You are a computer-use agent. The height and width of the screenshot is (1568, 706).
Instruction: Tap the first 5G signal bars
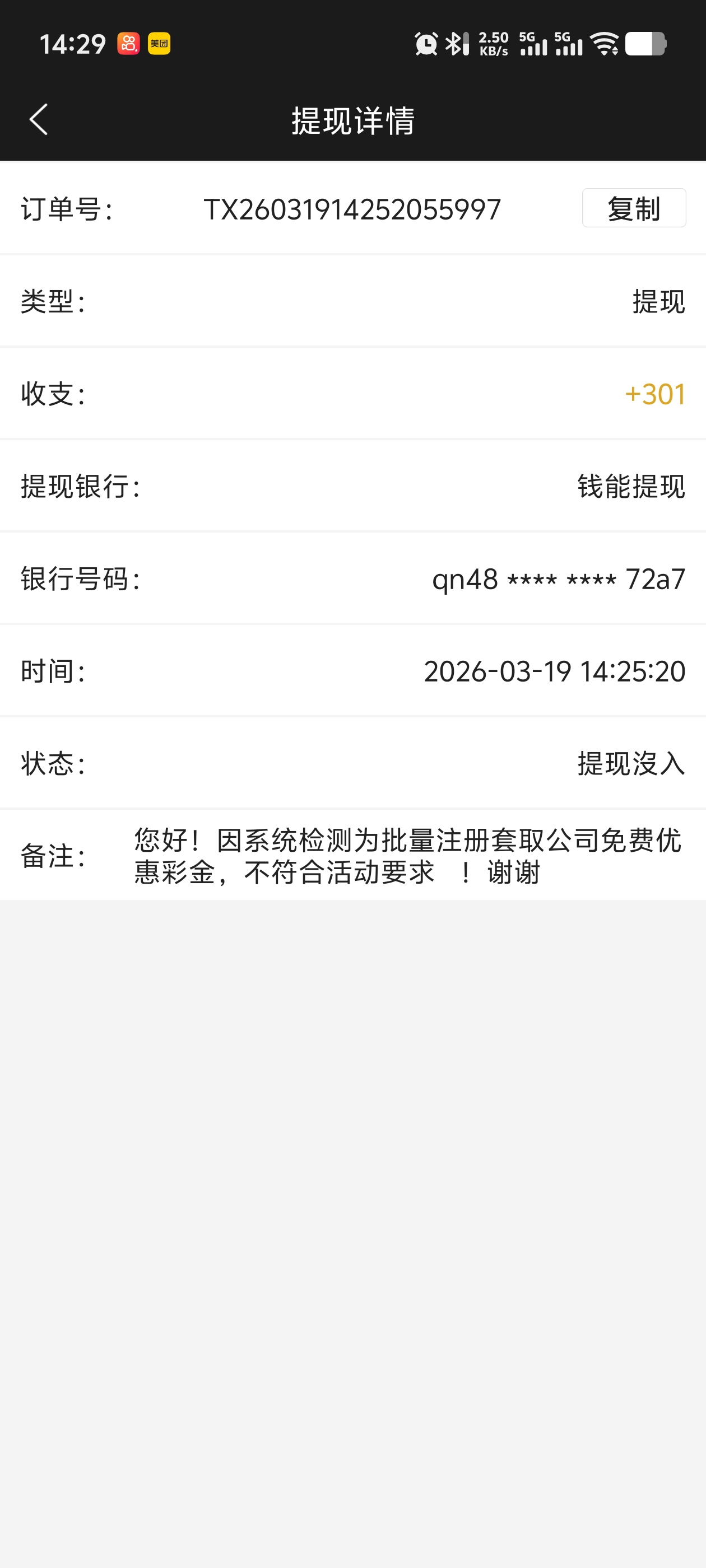[x=532, y=43]
